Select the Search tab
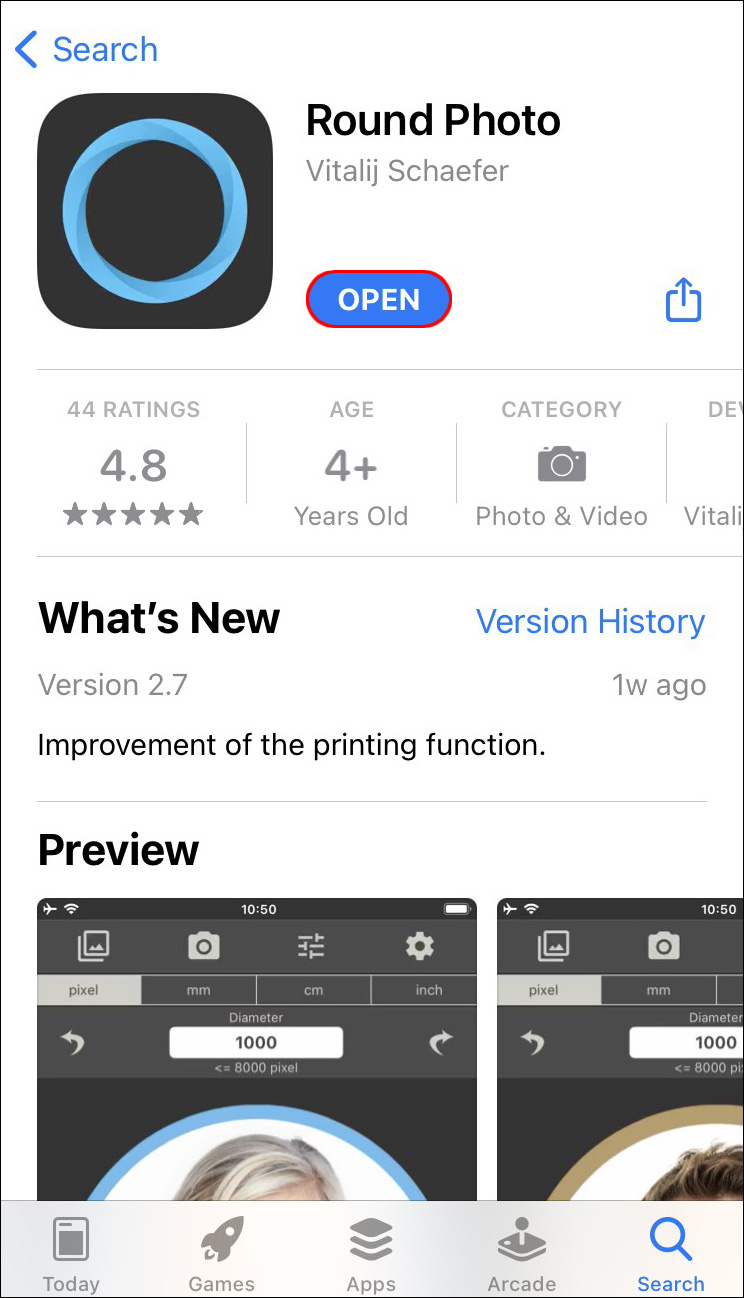This screenshot has width=744, height=1298. click(671, 1255)
